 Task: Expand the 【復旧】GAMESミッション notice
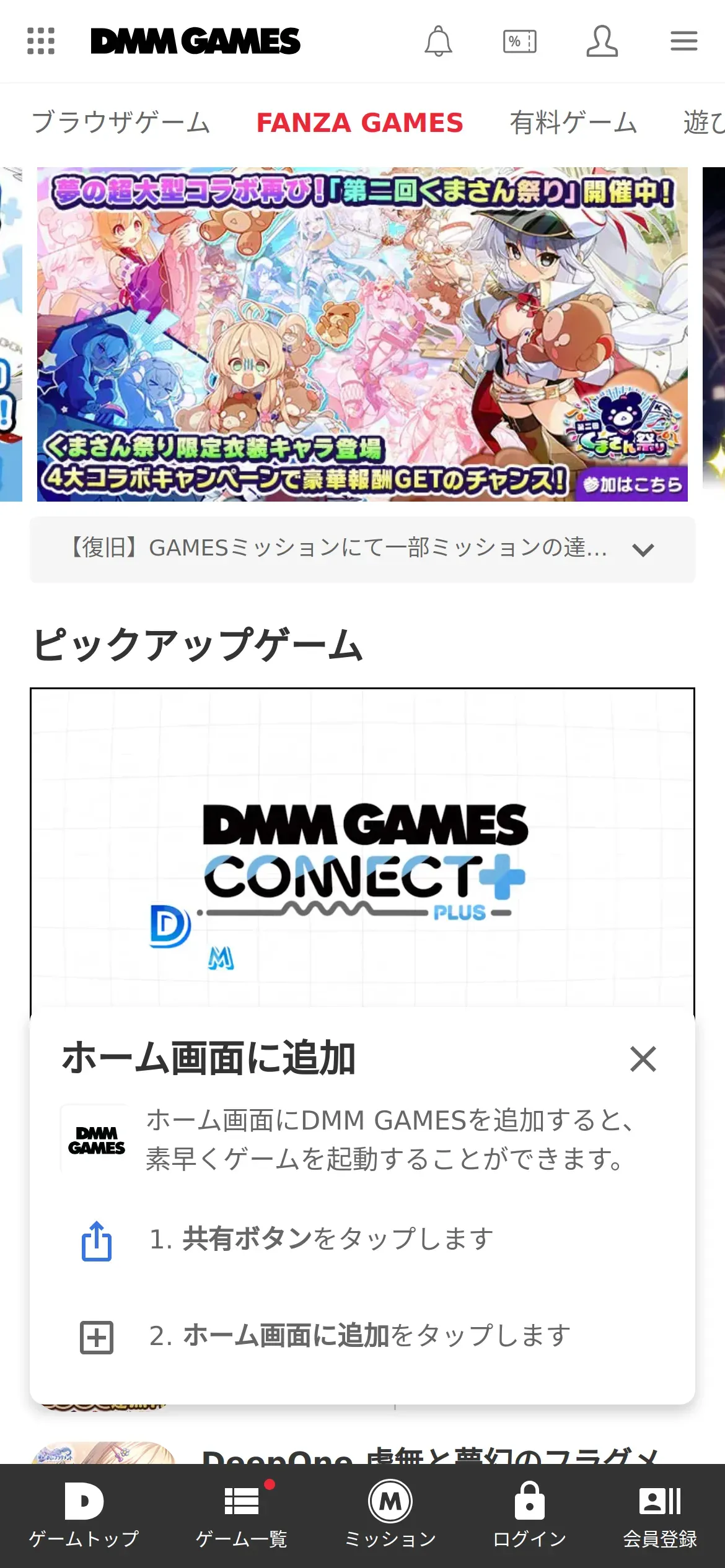(362, 549)
